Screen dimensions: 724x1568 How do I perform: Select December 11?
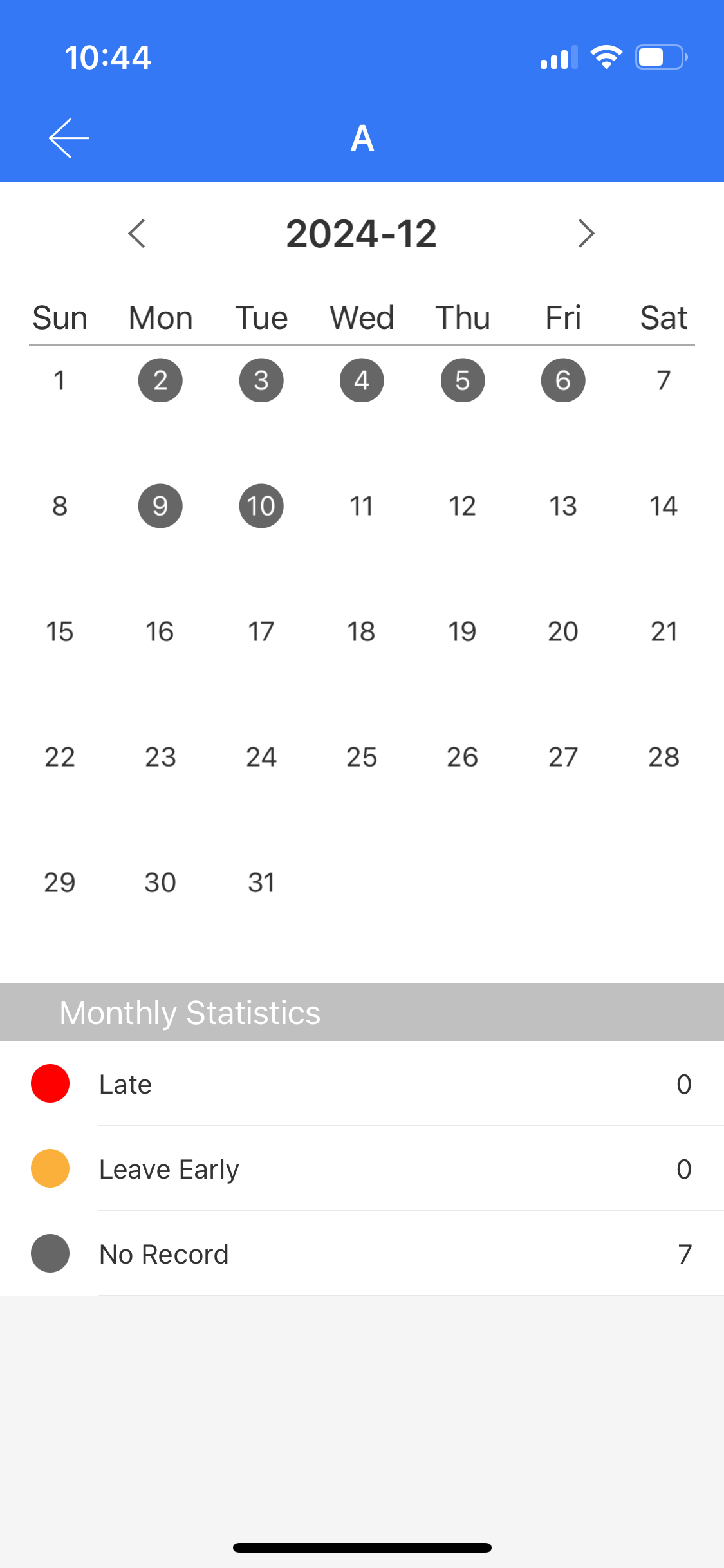[x=362, y=506]
